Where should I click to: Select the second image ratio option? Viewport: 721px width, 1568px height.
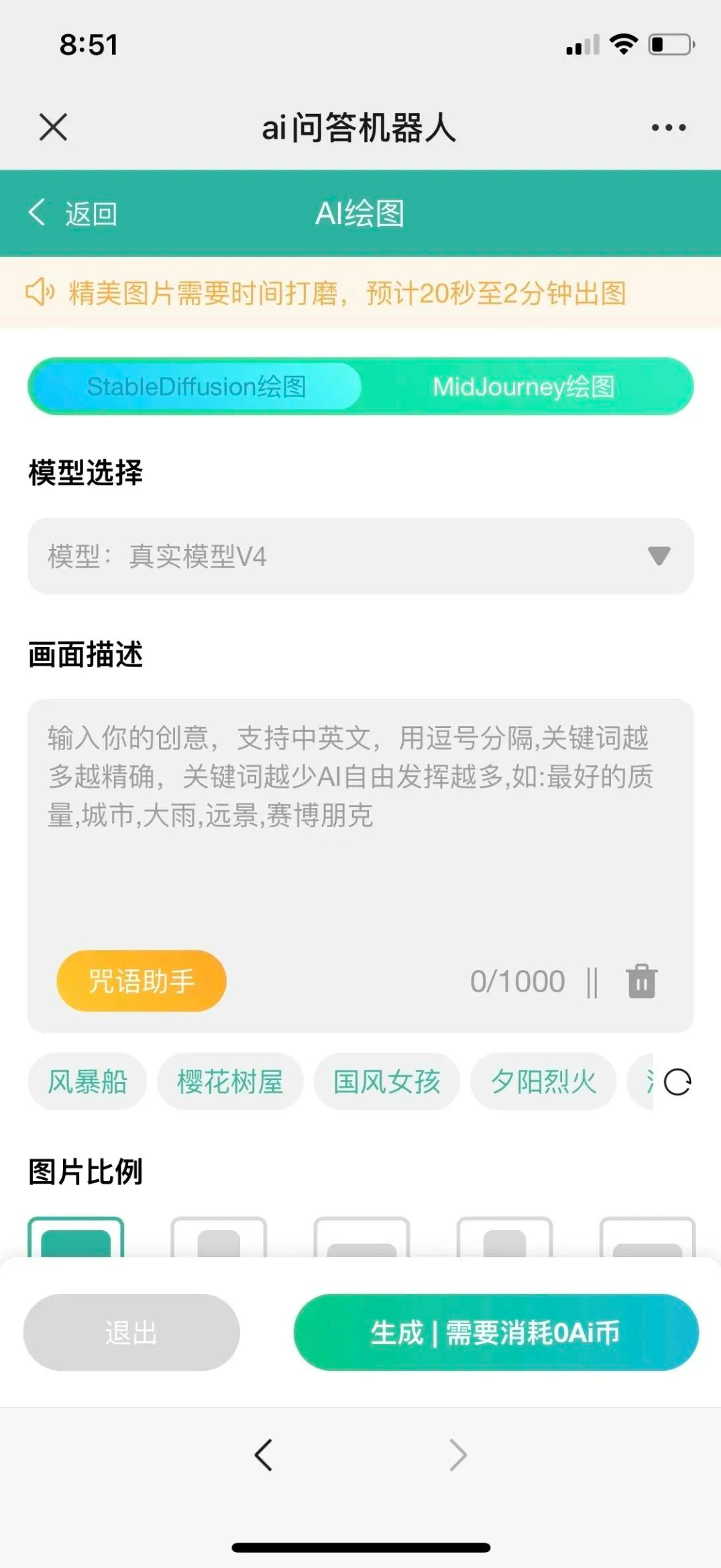click(x=219, y=1239)
